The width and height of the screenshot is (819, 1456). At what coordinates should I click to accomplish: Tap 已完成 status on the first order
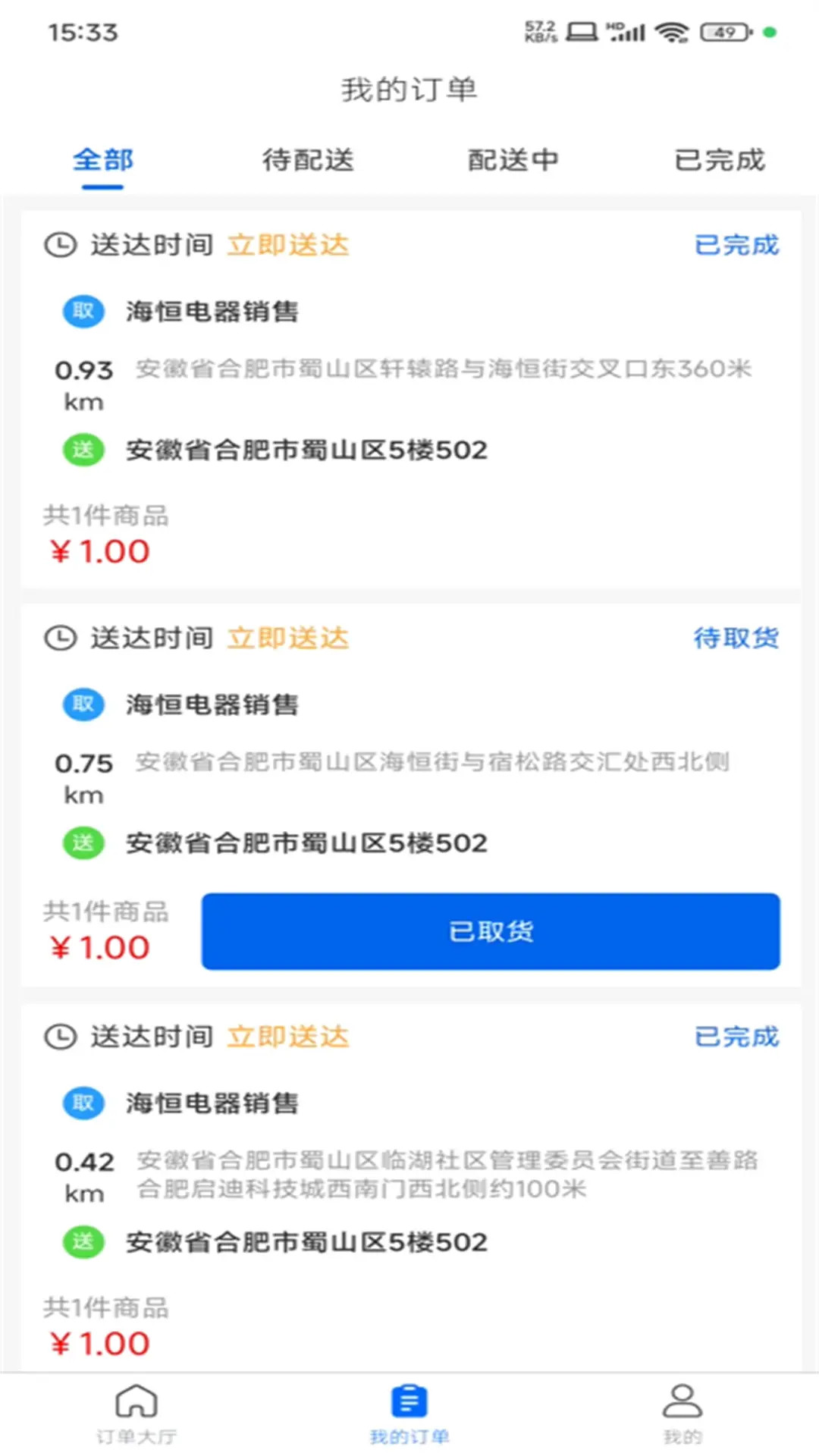[736, 244]
